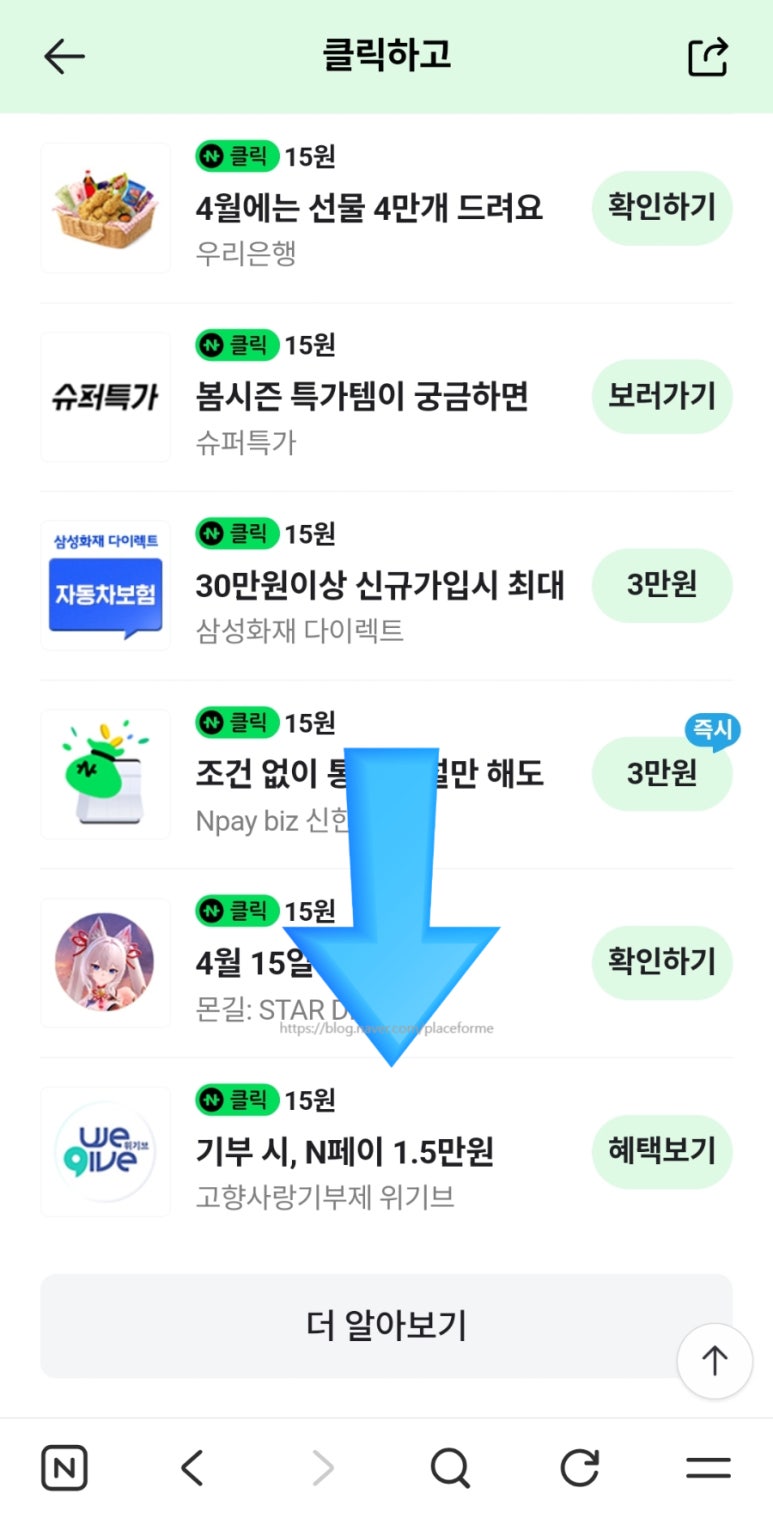Viewport: 773px width, 1518px height.
Task: Open search from the bottom toolbar
Action: click(x=450, y=1468)
